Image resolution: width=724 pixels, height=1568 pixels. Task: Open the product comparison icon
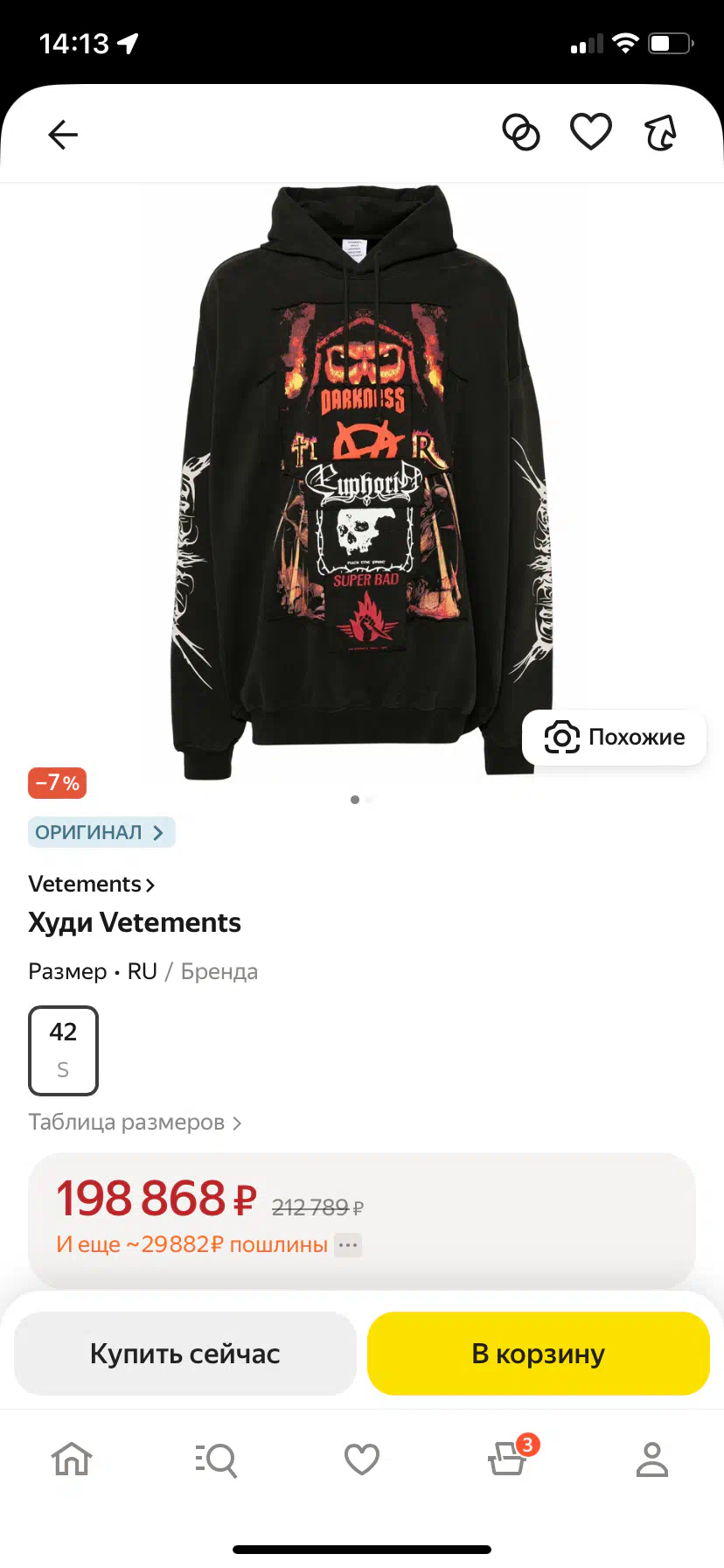pyautogui.click(x=521, y=133)
